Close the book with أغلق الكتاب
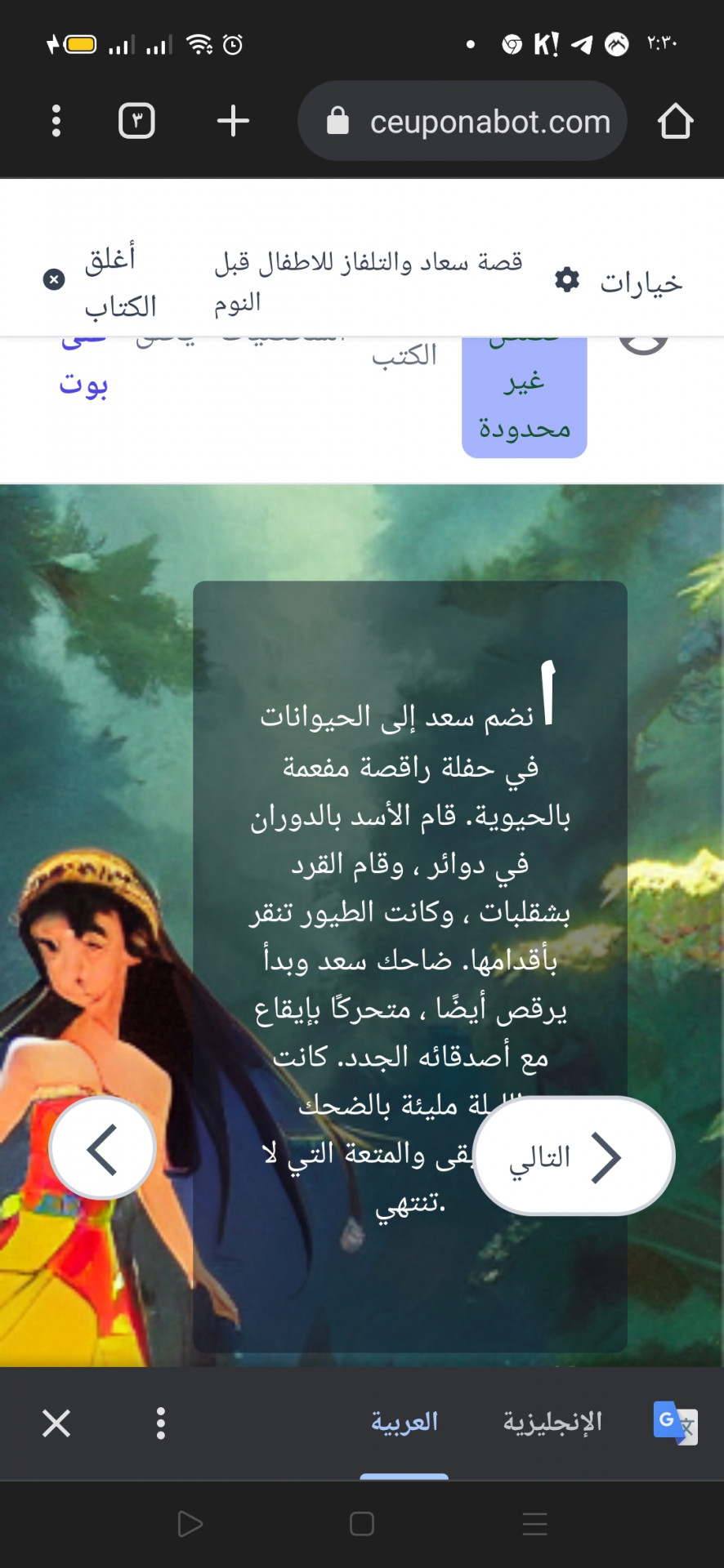Viewport: 724px width, 1568px height. point(98,282)
